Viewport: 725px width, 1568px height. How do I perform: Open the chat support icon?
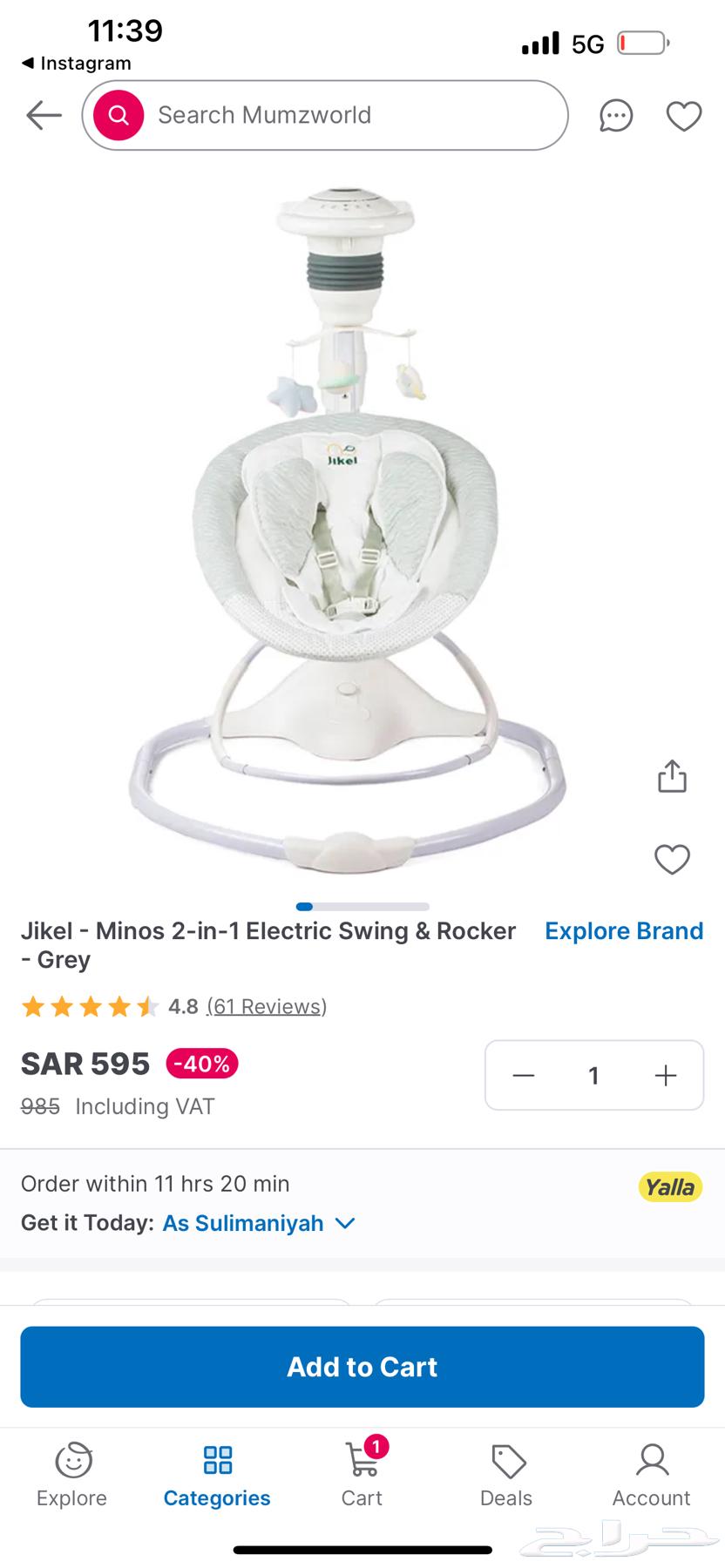click(x=615, y=116)
